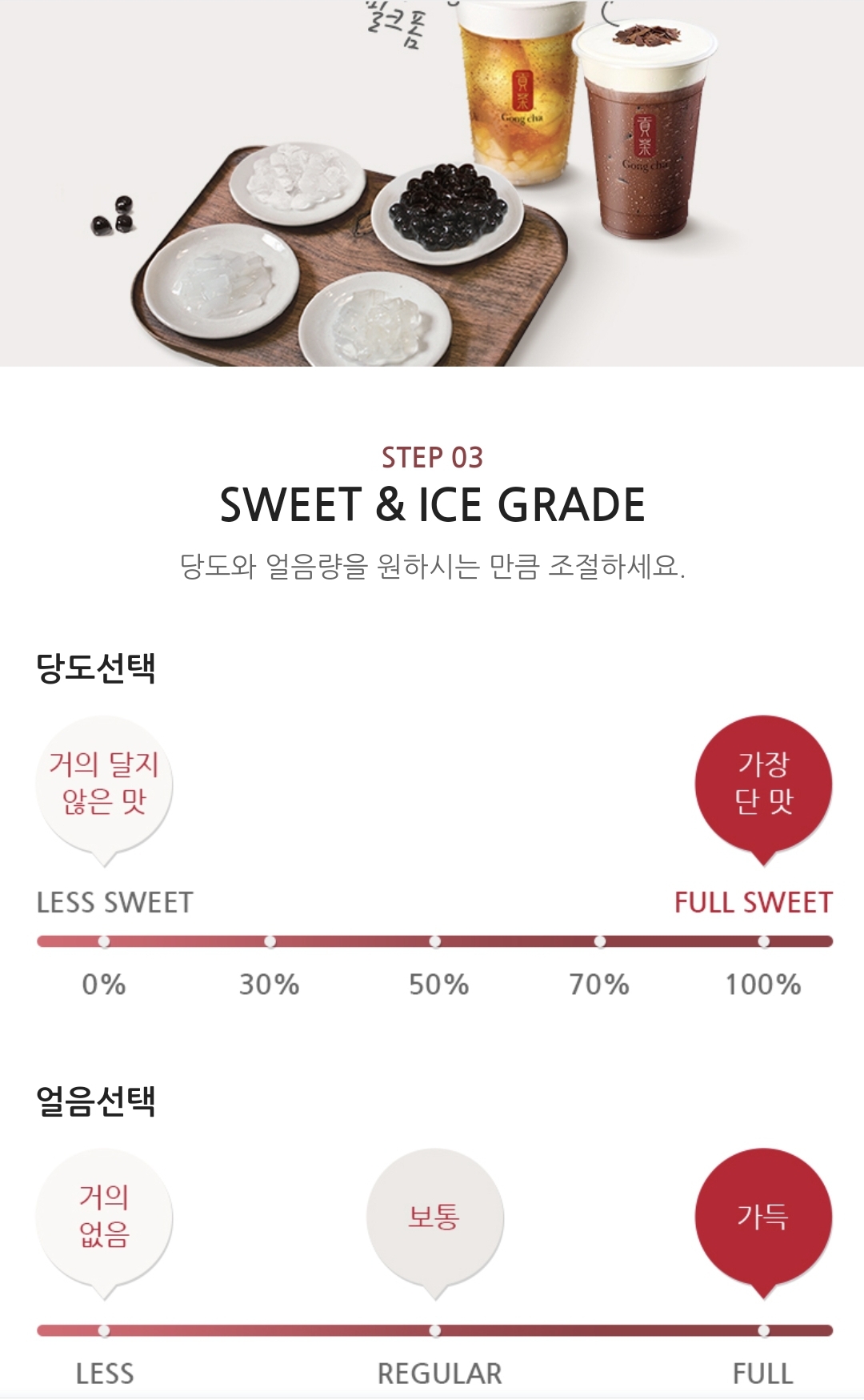The width and height of the screenshot is (864, 1400).
Task: Set sweetness to 70%
Action: tap(599, 941)
